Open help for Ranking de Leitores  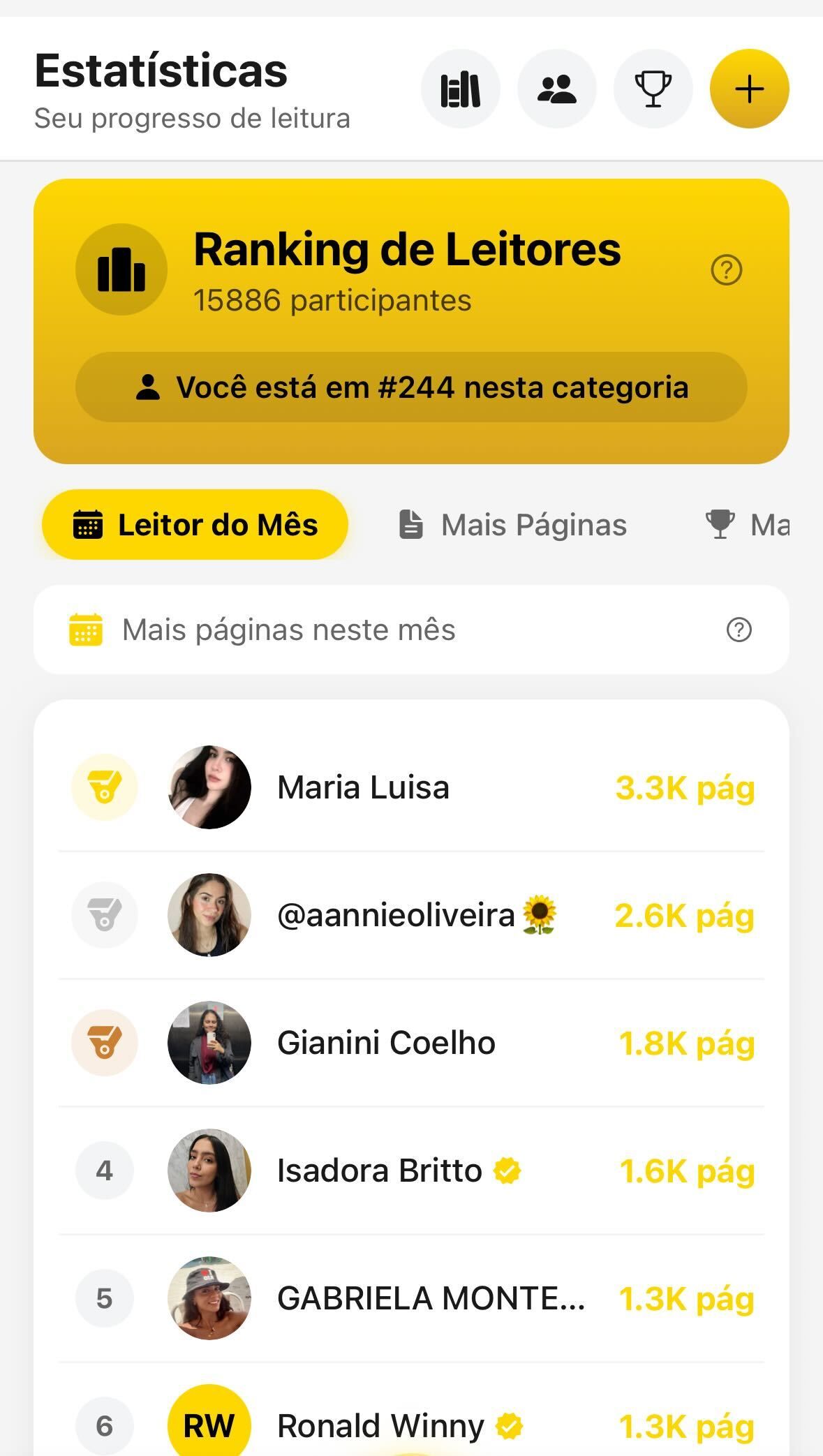coord(726,269)
